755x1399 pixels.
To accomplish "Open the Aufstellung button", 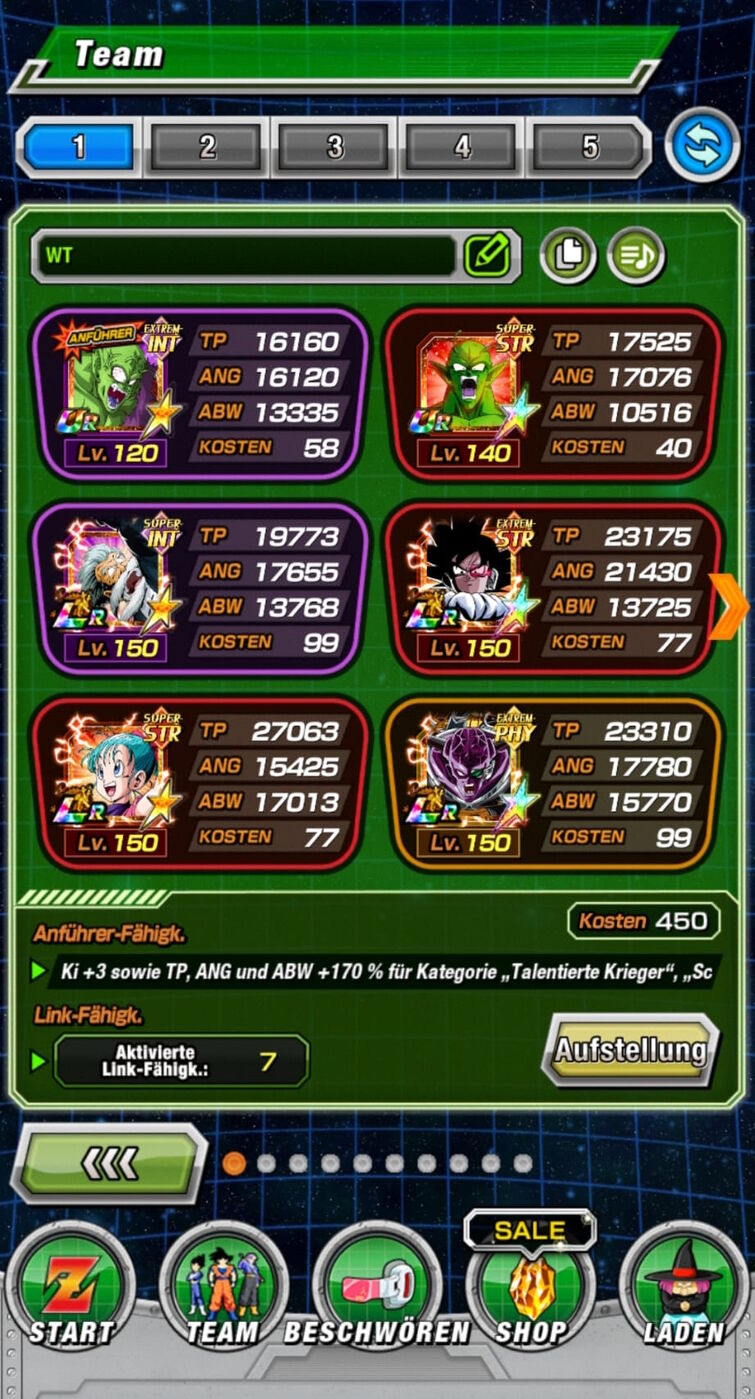I will [x=630, y=1050].
